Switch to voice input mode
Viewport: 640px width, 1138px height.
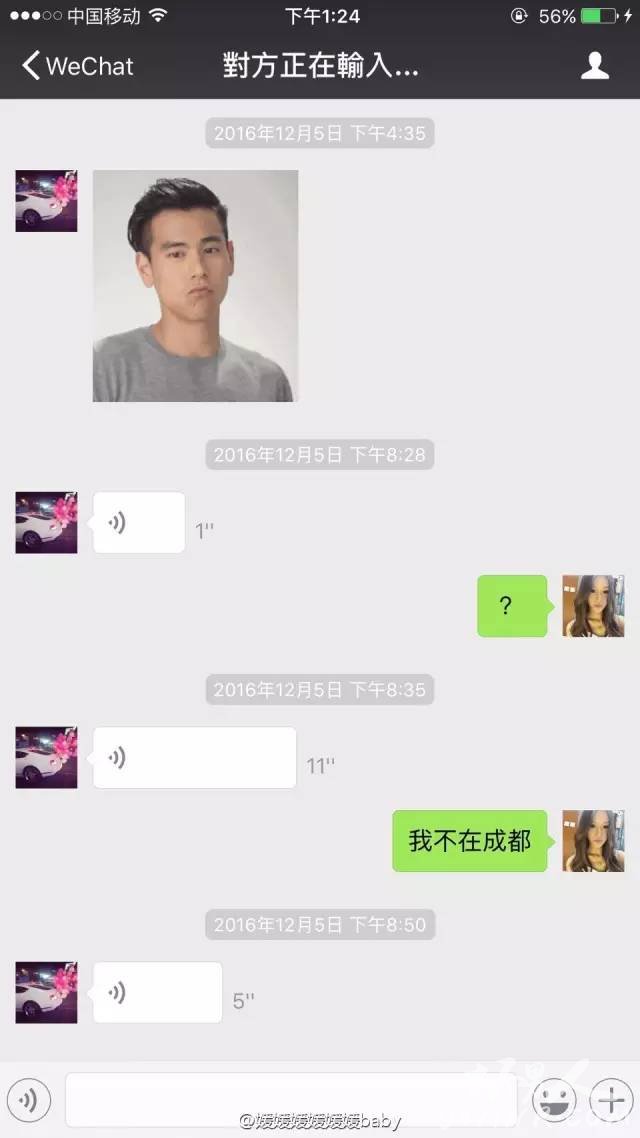(x=28, y=1100)
